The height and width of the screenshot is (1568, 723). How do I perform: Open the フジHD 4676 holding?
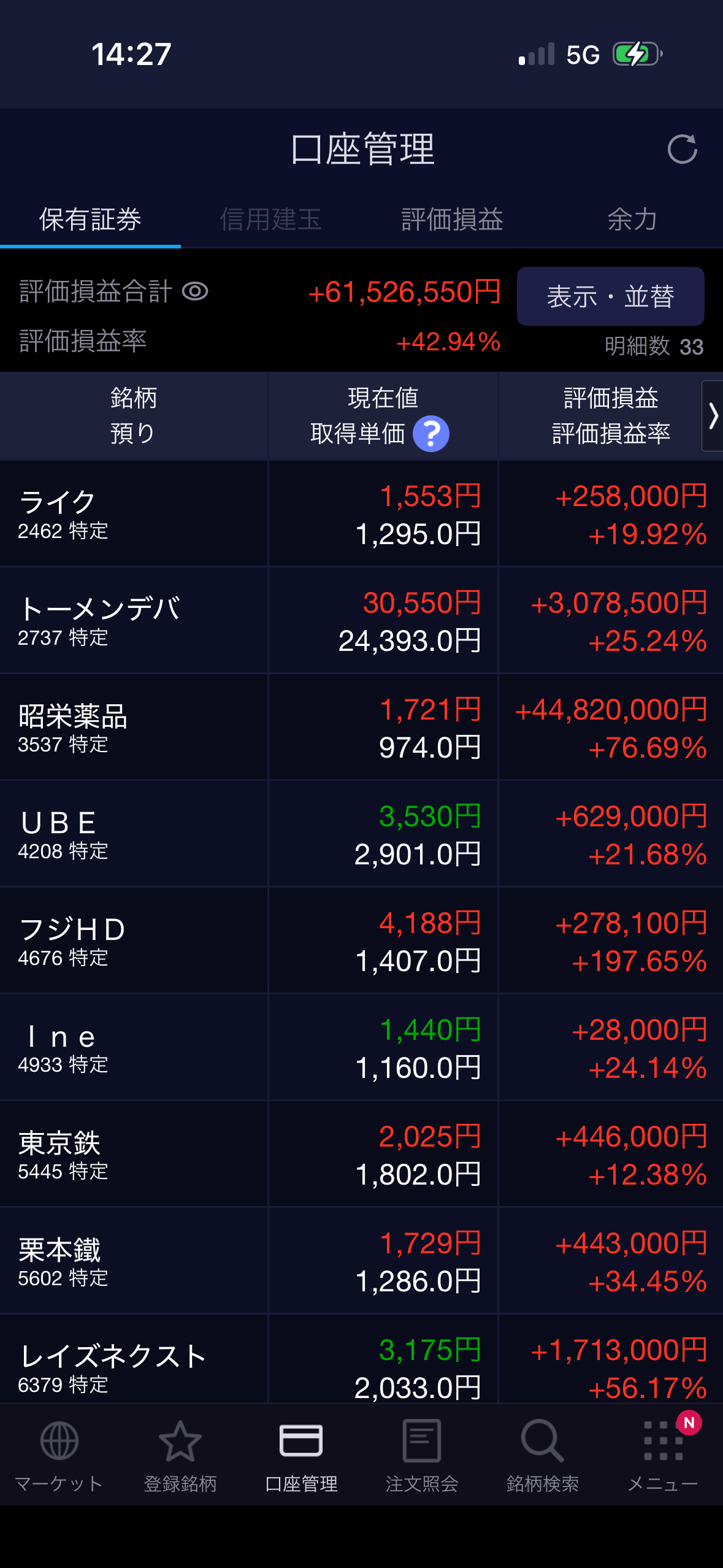(x=361, y=940)
